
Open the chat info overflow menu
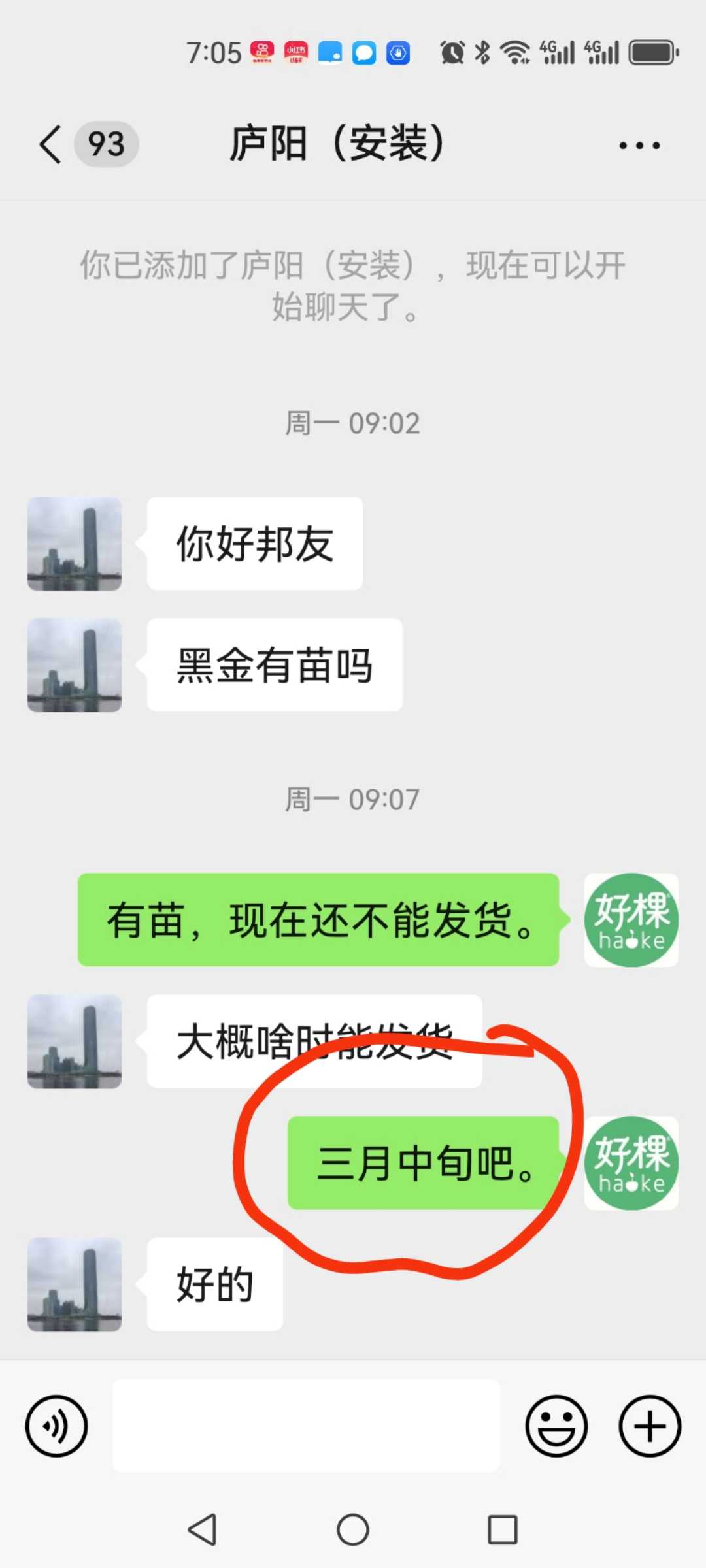(x=639, y=145)
